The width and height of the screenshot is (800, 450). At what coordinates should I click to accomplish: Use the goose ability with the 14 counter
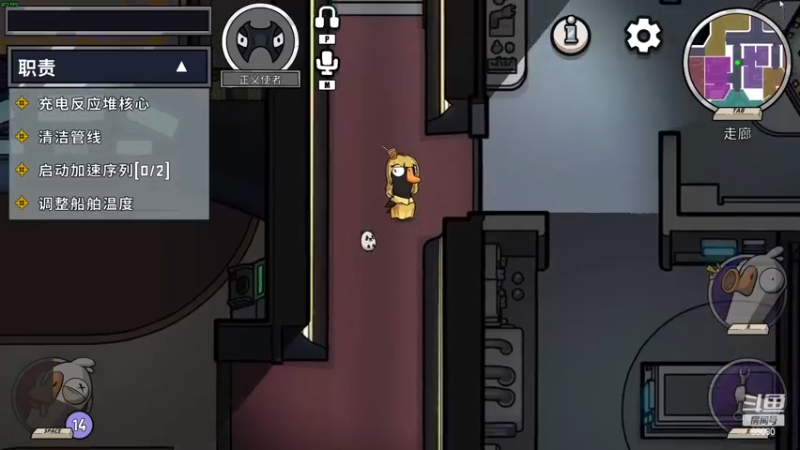pos(54,396)
